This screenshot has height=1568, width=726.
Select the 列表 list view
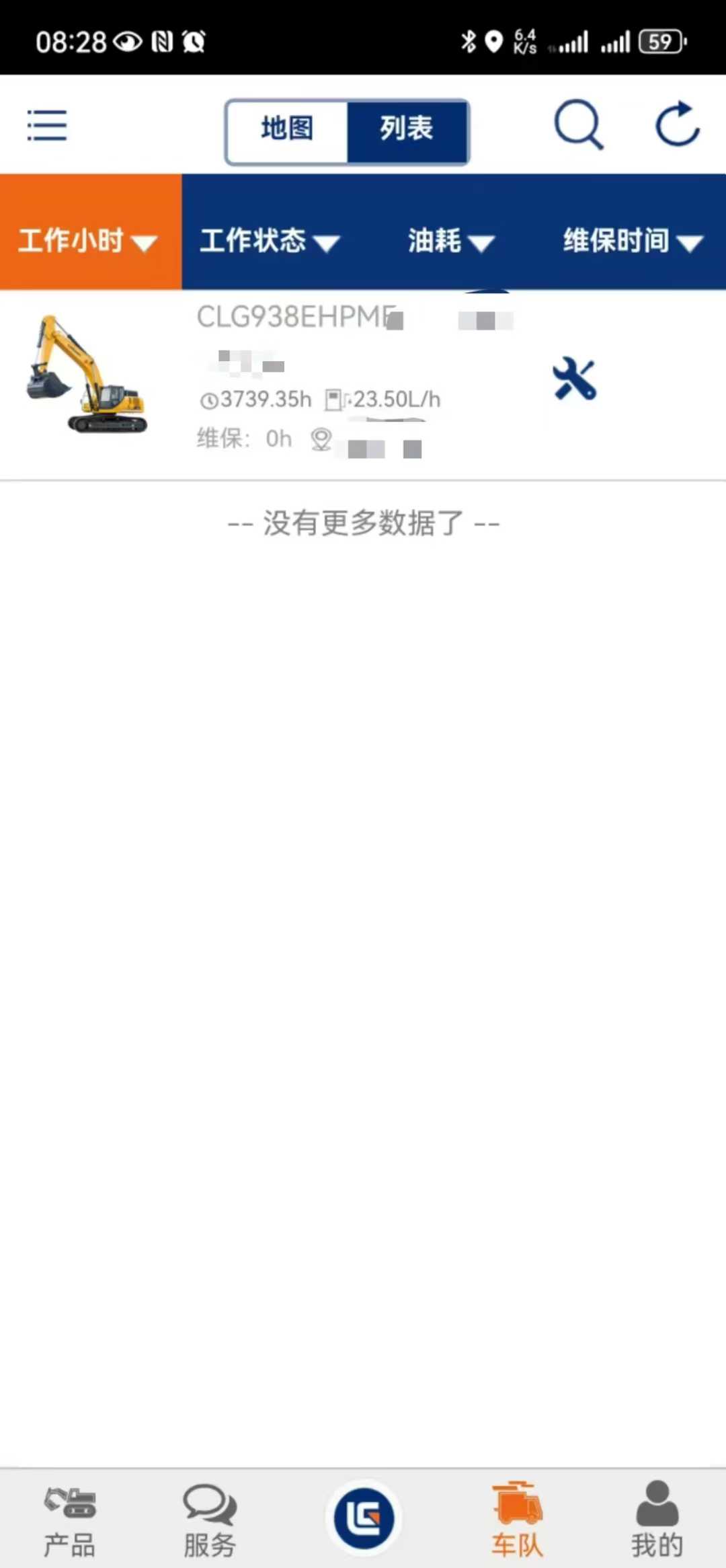point(407,128)
